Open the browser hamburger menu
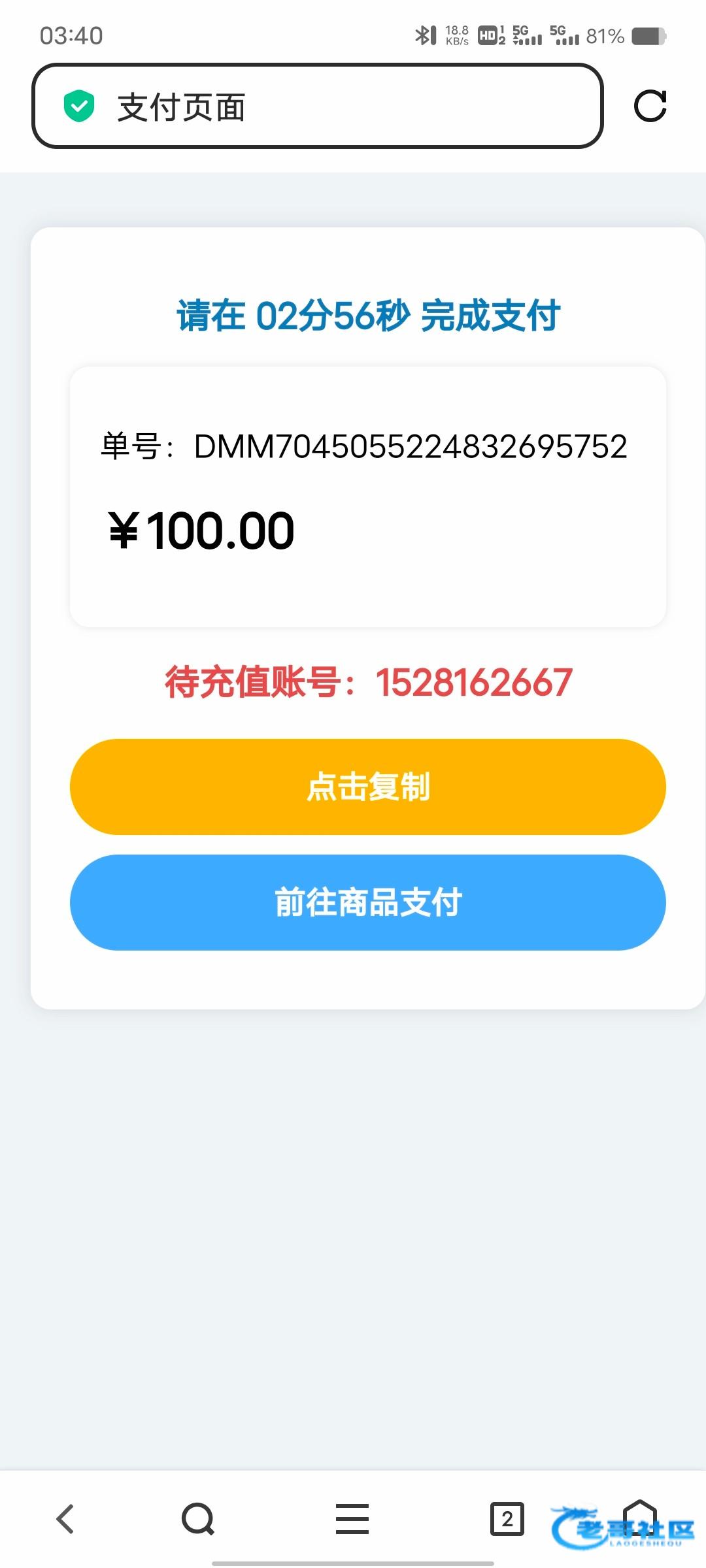This screenshot has height=1568, width=706. coord(352,1519)
